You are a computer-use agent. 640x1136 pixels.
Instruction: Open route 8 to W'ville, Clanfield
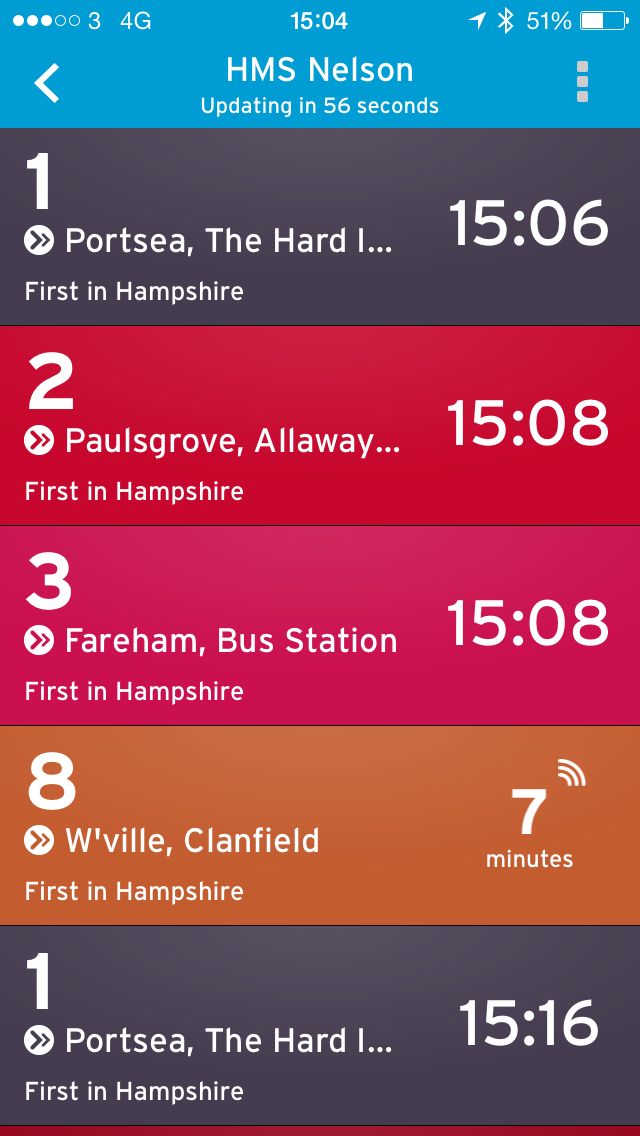tap(320, 826)
